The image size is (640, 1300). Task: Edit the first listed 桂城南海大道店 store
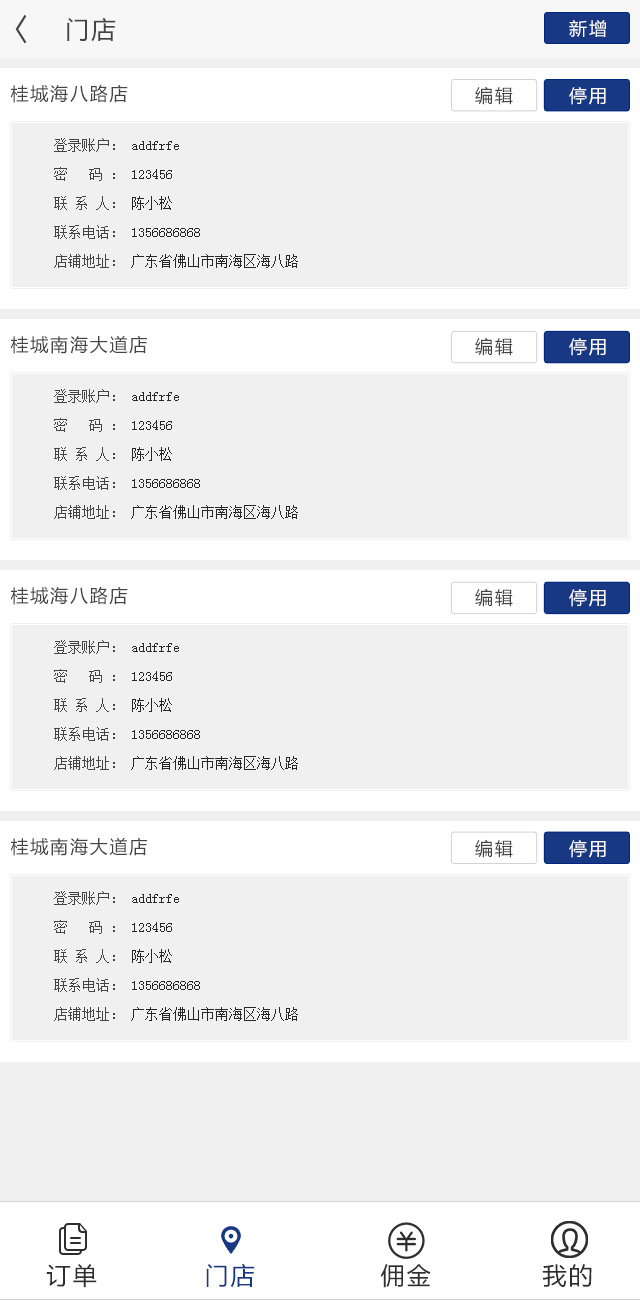493,346
